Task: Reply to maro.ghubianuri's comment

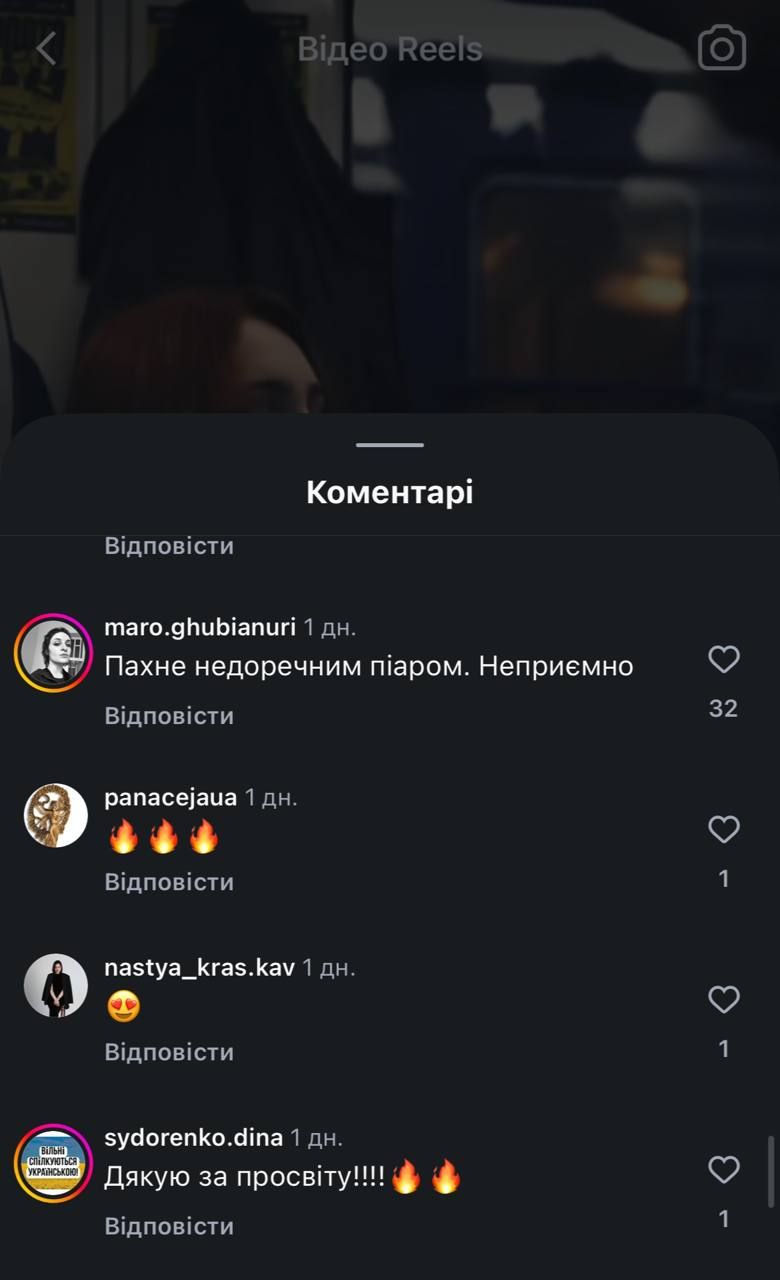Action: click(x=169, y=716)
